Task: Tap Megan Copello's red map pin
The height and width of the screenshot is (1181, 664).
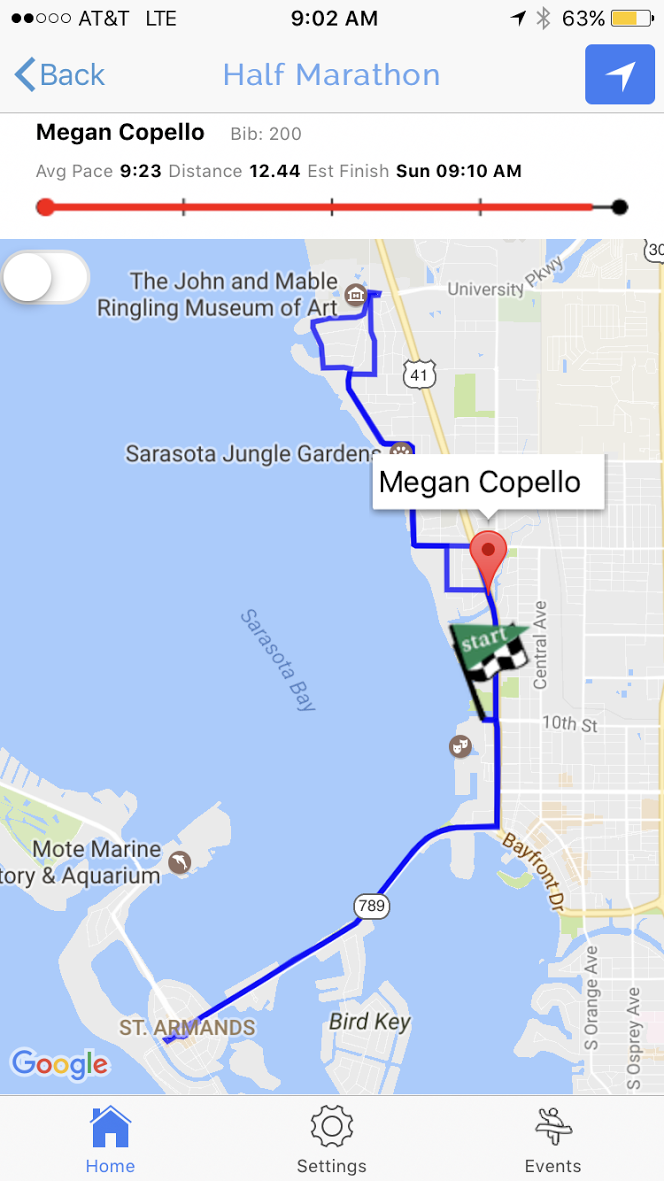Action: pos(488,557)
